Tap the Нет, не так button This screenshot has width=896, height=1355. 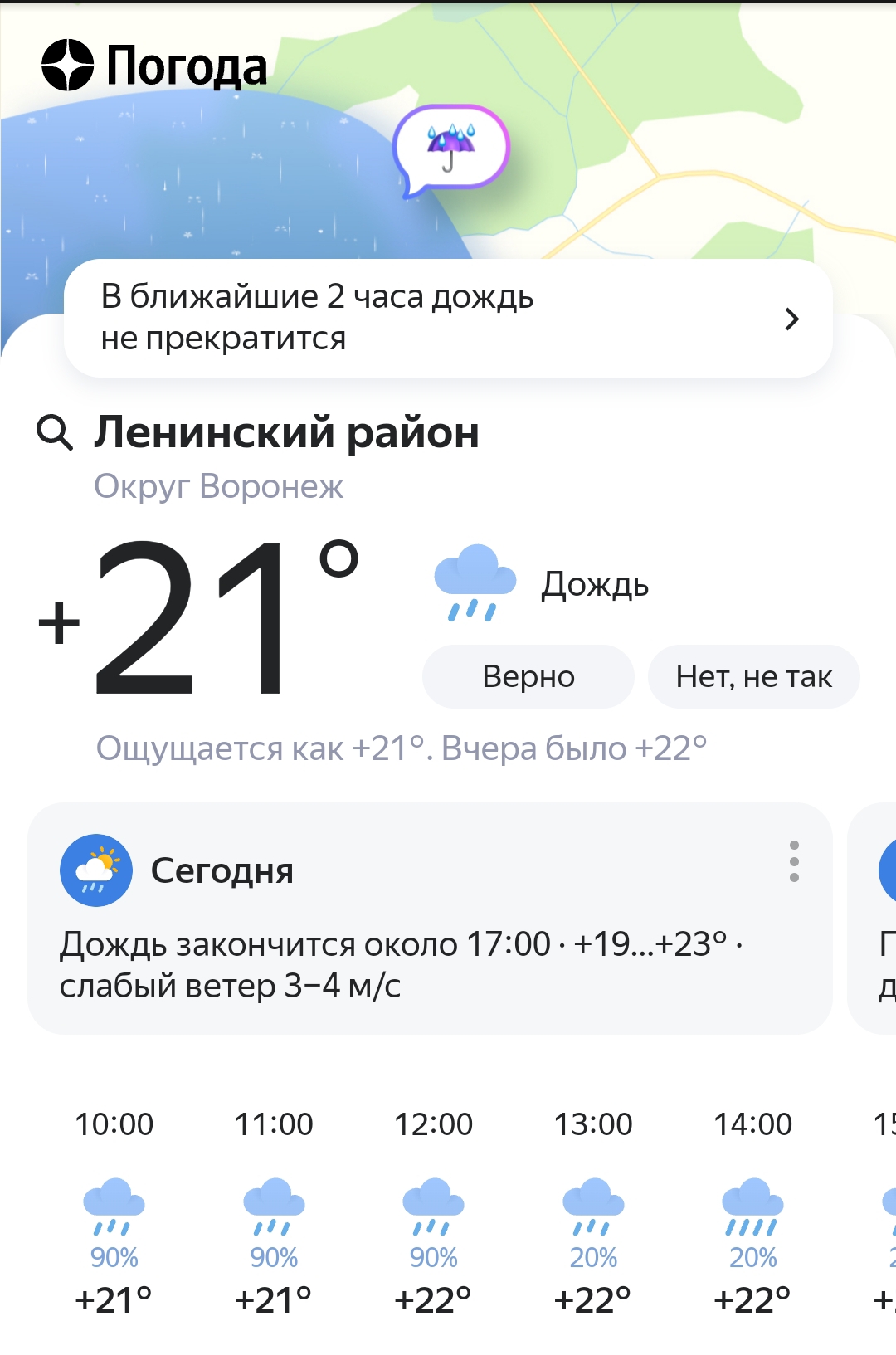pyautogui.click(x=753, y=676)
